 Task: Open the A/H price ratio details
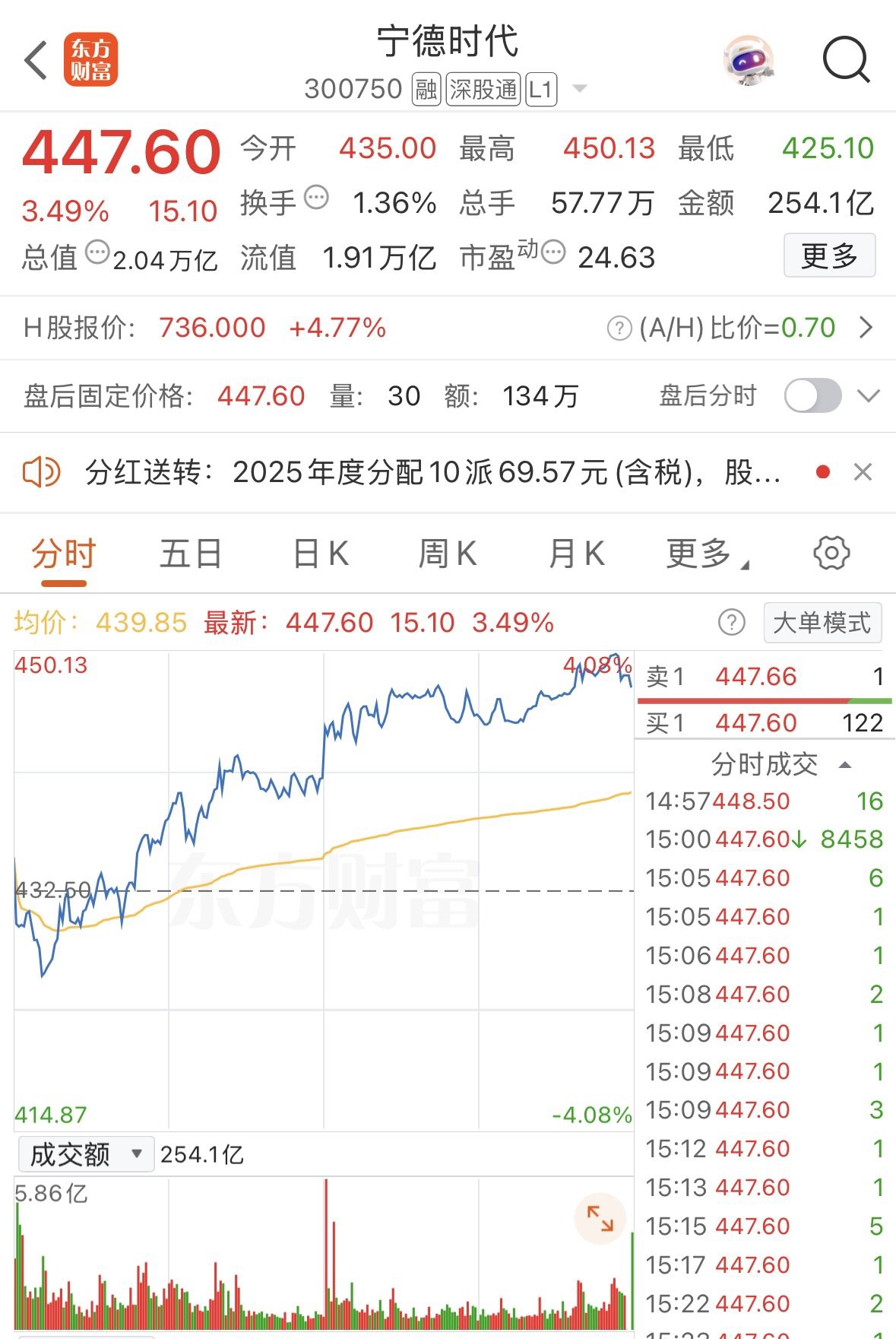coord(865,328)
